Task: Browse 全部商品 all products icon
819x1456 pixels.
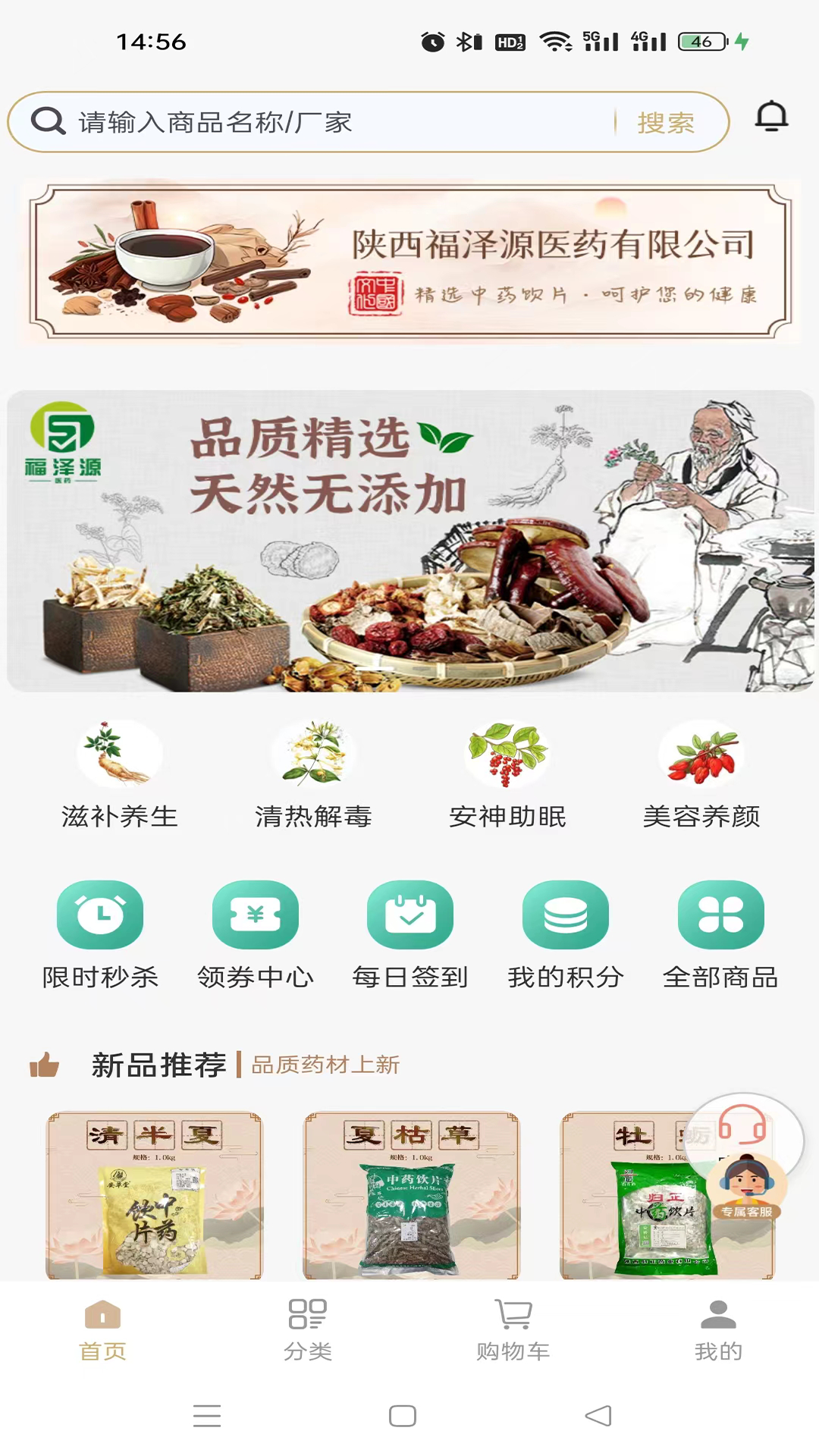Action: click(720, 915)
